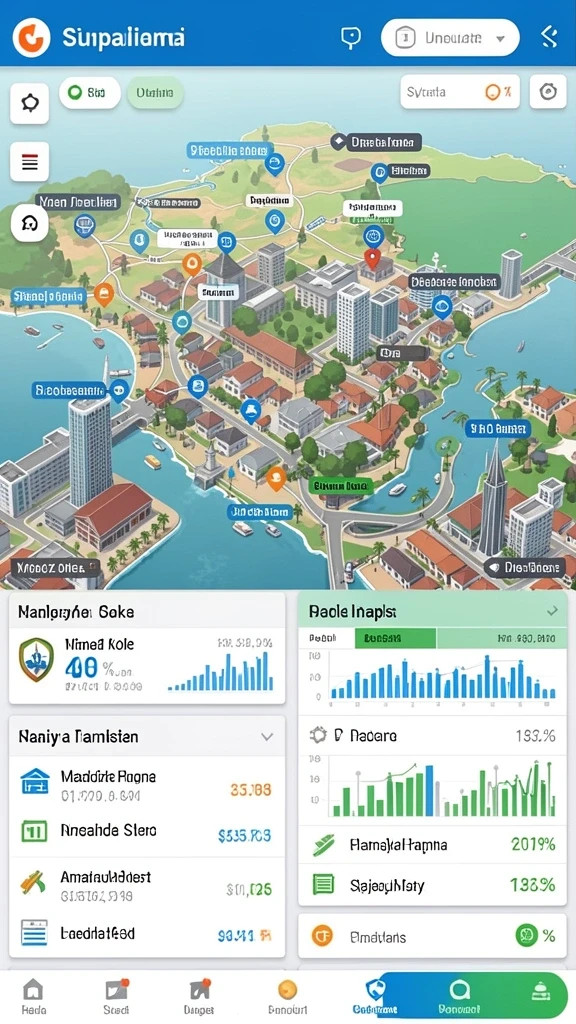Open the bottom row with the blue list icon
Image resolution: width=576 pixels, height=1024 pixels.
[147, 934]
